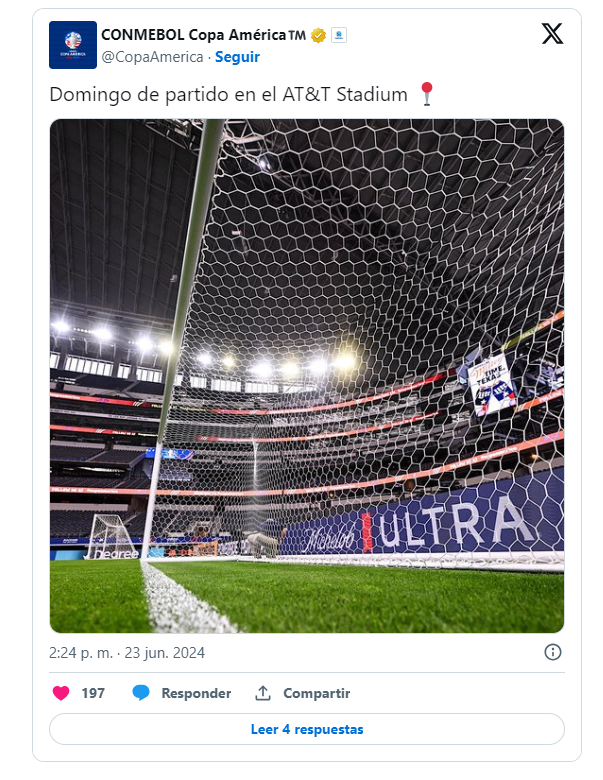Open the post on X via the logo
Image resolution: width=603 pixels, height=780 pixels.
552,34
